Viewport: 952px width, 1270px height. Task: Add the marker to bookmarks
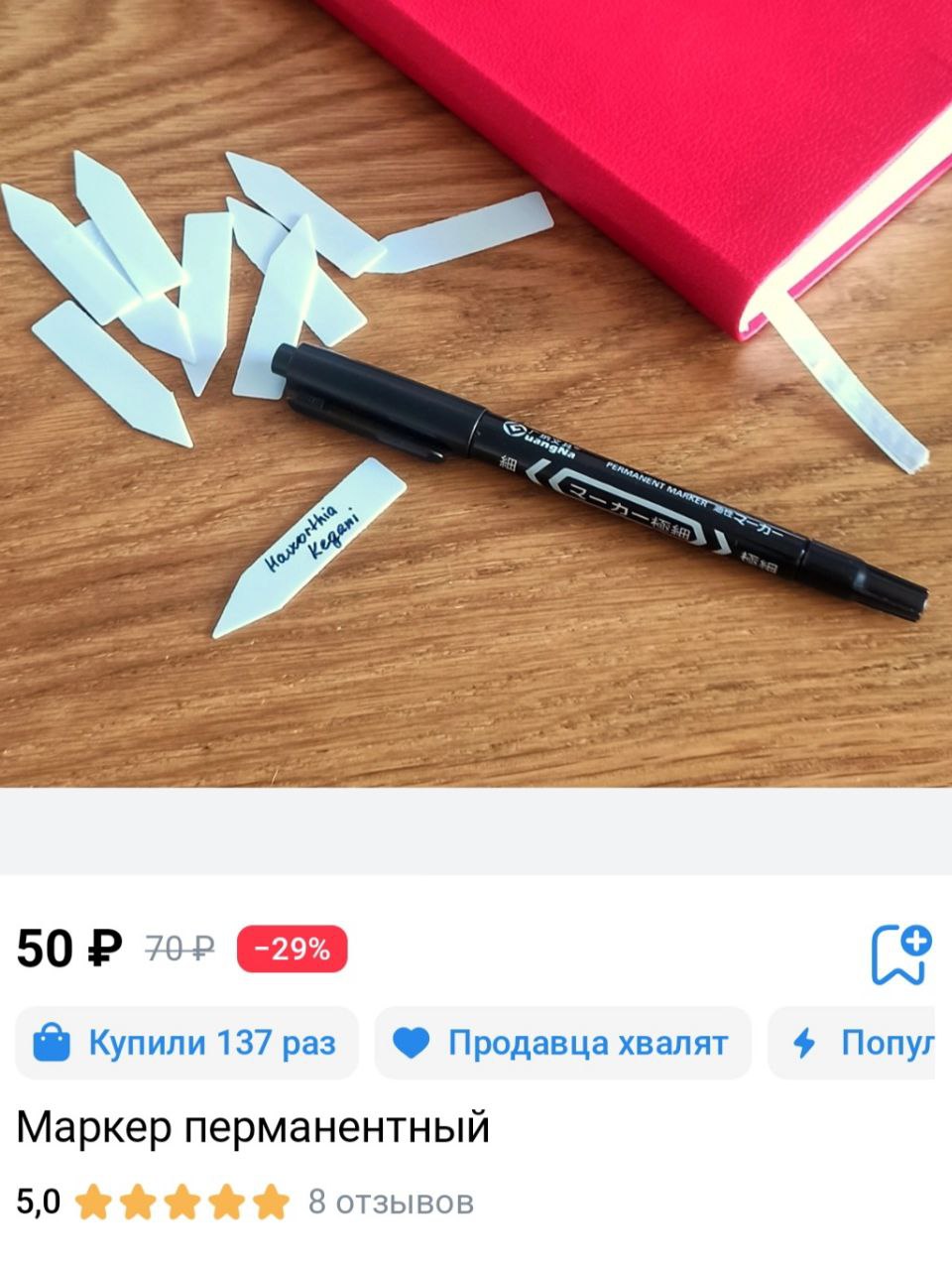coord(899,953)
